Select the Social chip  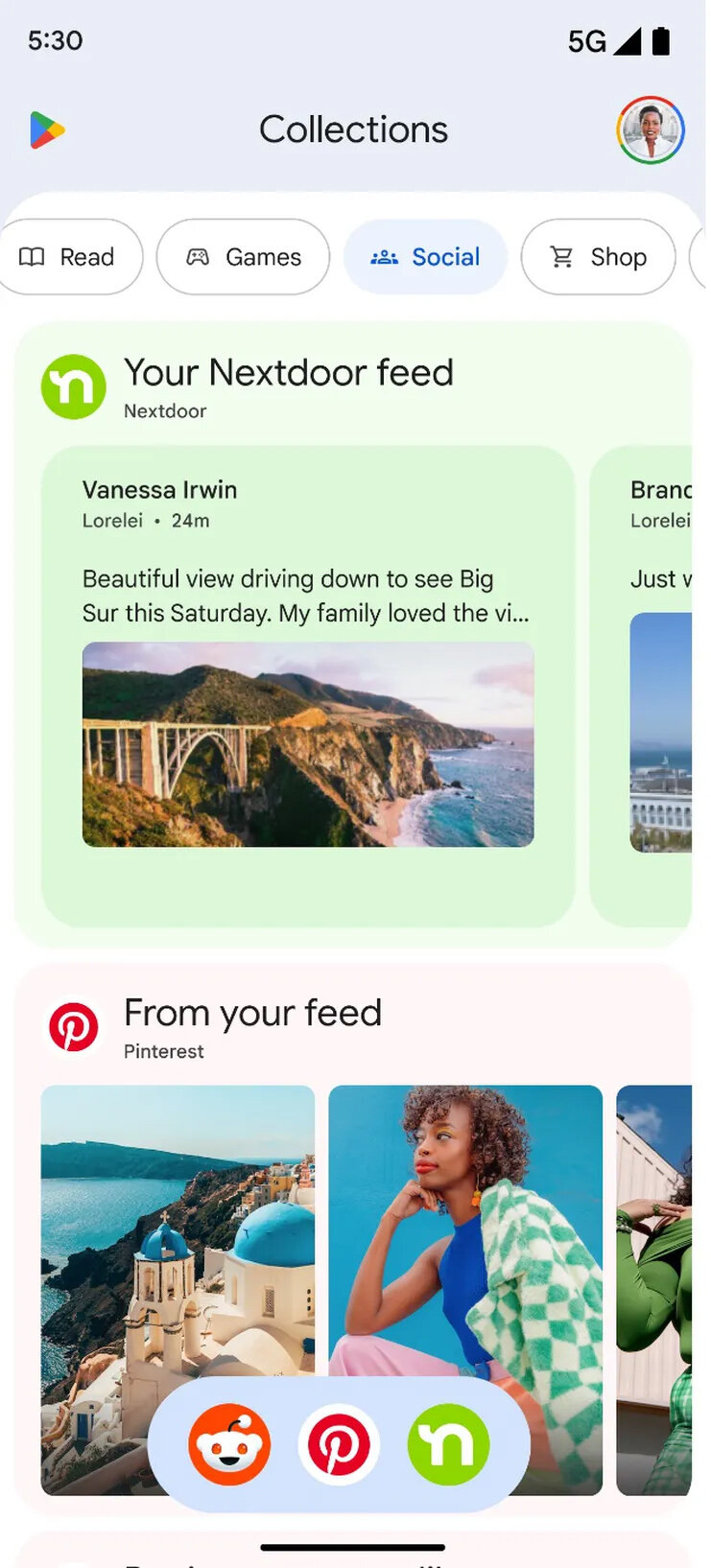[x=425, y=257]
